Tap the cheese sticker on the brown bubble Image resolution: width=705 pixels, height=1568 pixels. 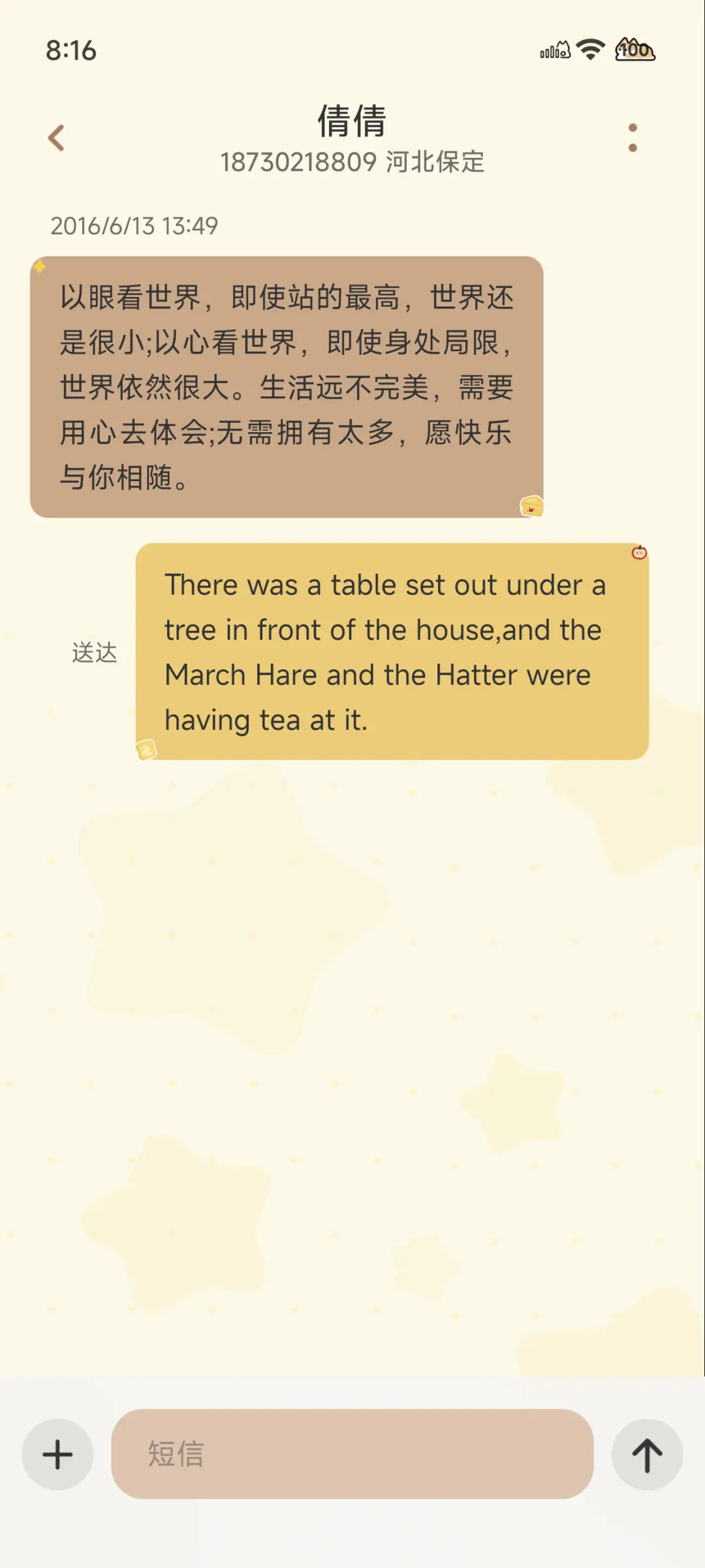point(532,506)
